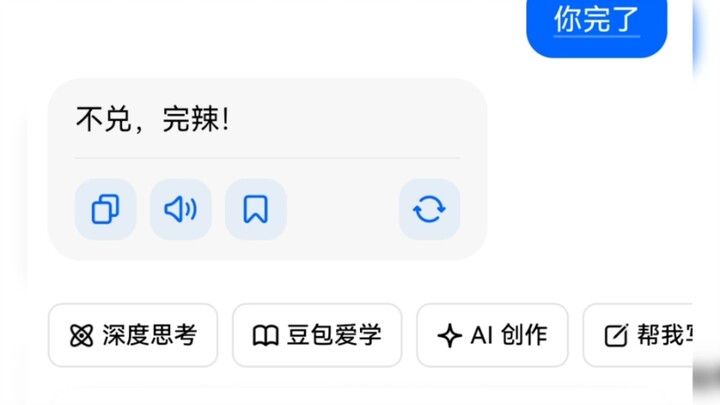Copy the reply "不兑，完辣!"
The width and height of the screenshot is (720, 405).
coord(105,209)
